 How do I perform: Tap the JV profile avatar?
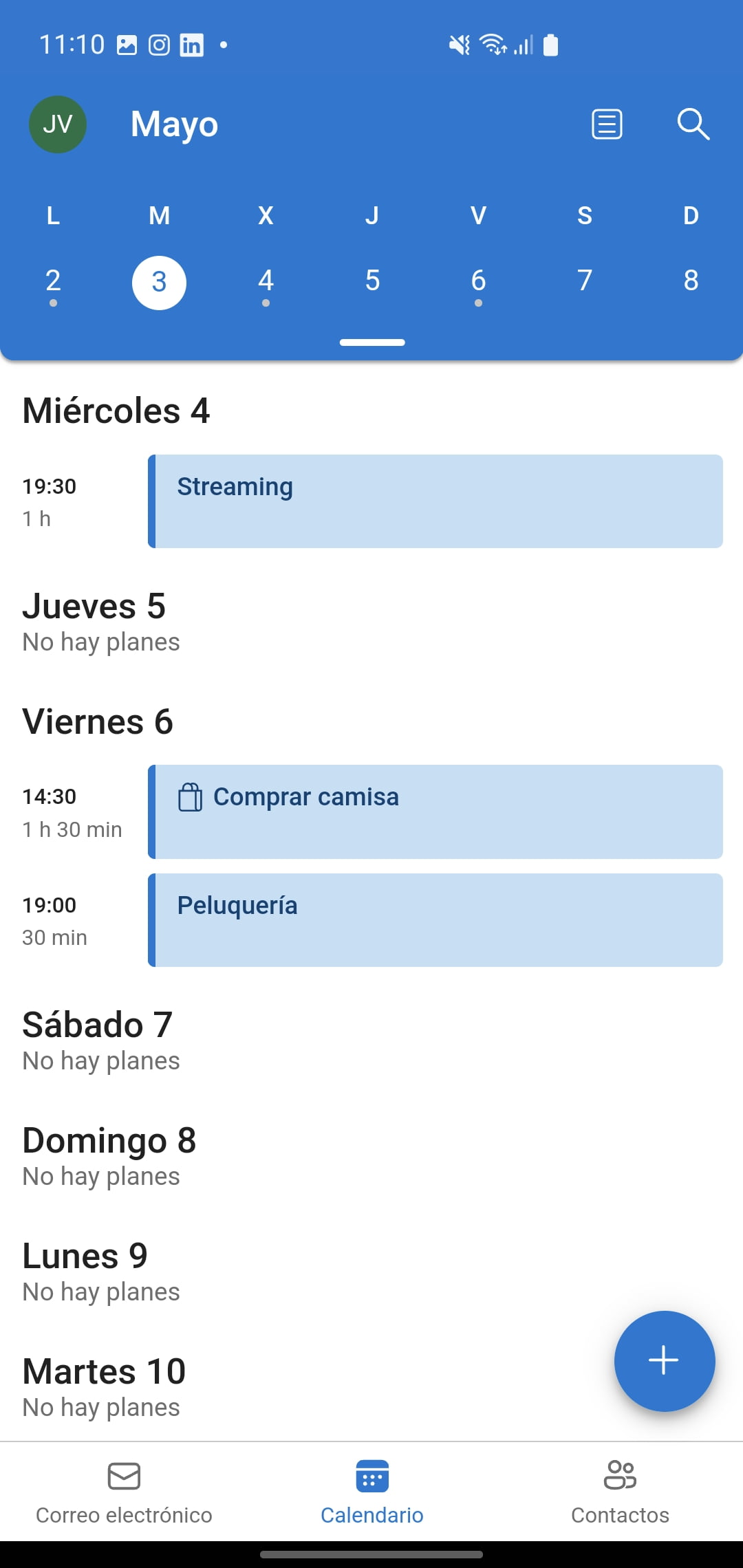[x=57, y=124]
